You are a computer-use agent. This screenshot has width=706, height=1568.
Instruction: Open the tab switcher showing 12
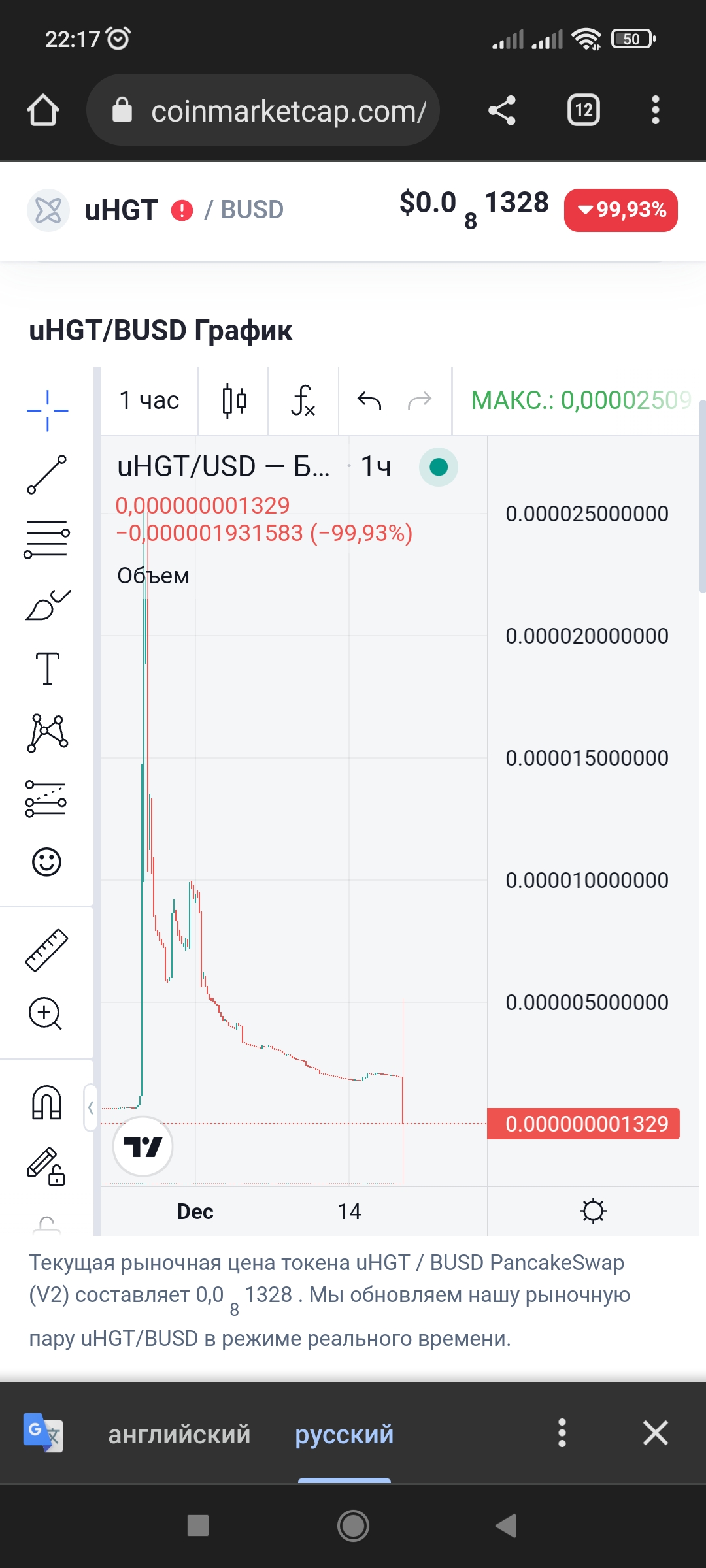[x=584, y=110]
